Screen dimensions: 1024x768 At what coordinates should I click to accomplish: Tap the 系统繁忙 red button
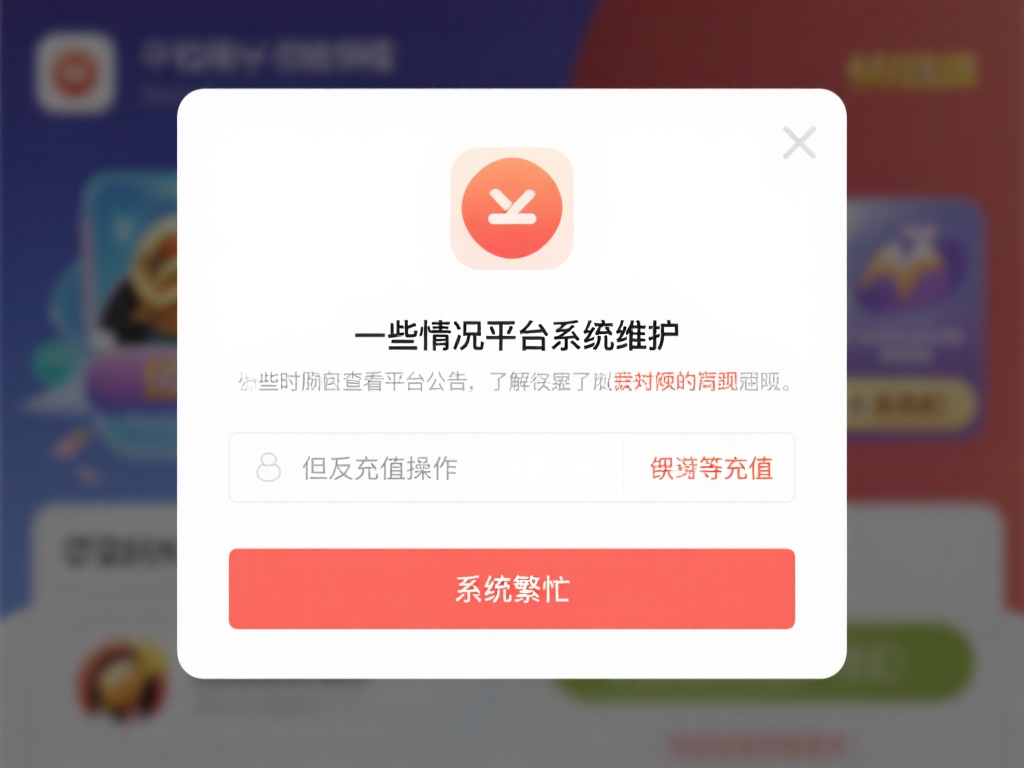(511, 589)
